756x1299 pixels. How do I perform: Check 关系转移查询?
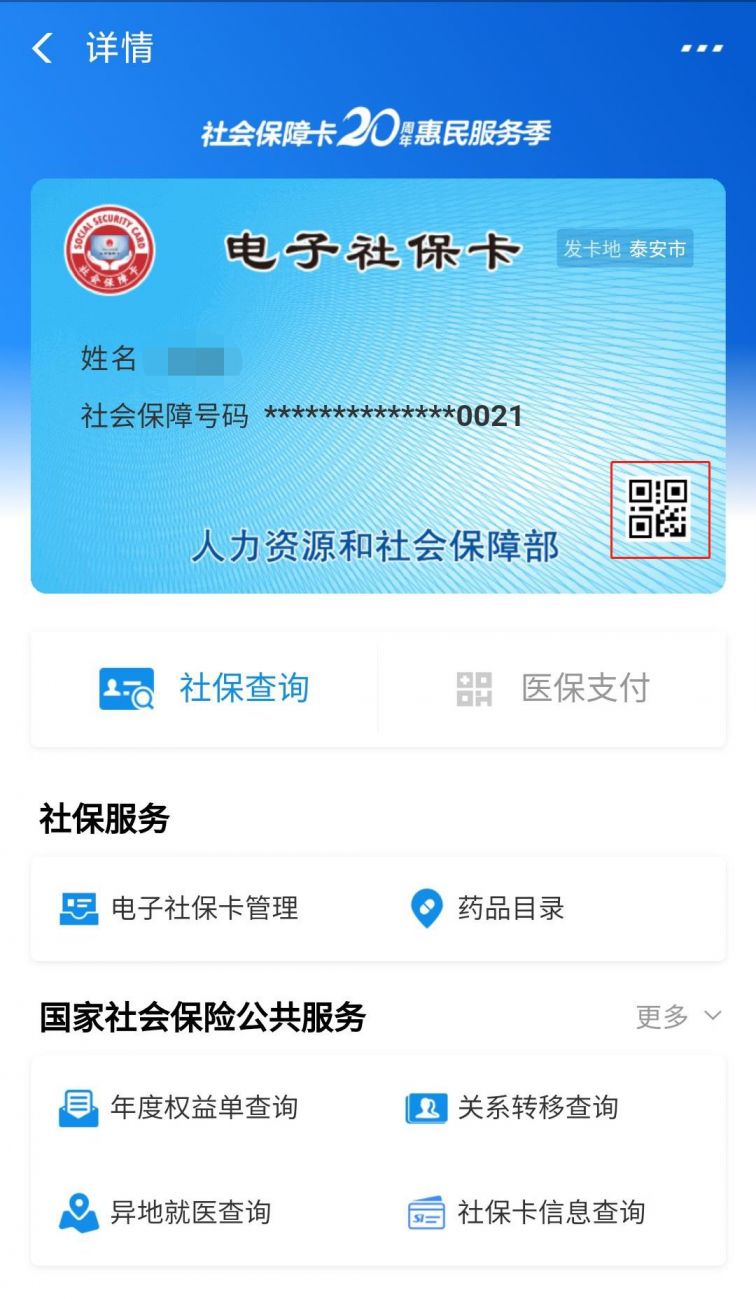click(x=513, y=1107)
